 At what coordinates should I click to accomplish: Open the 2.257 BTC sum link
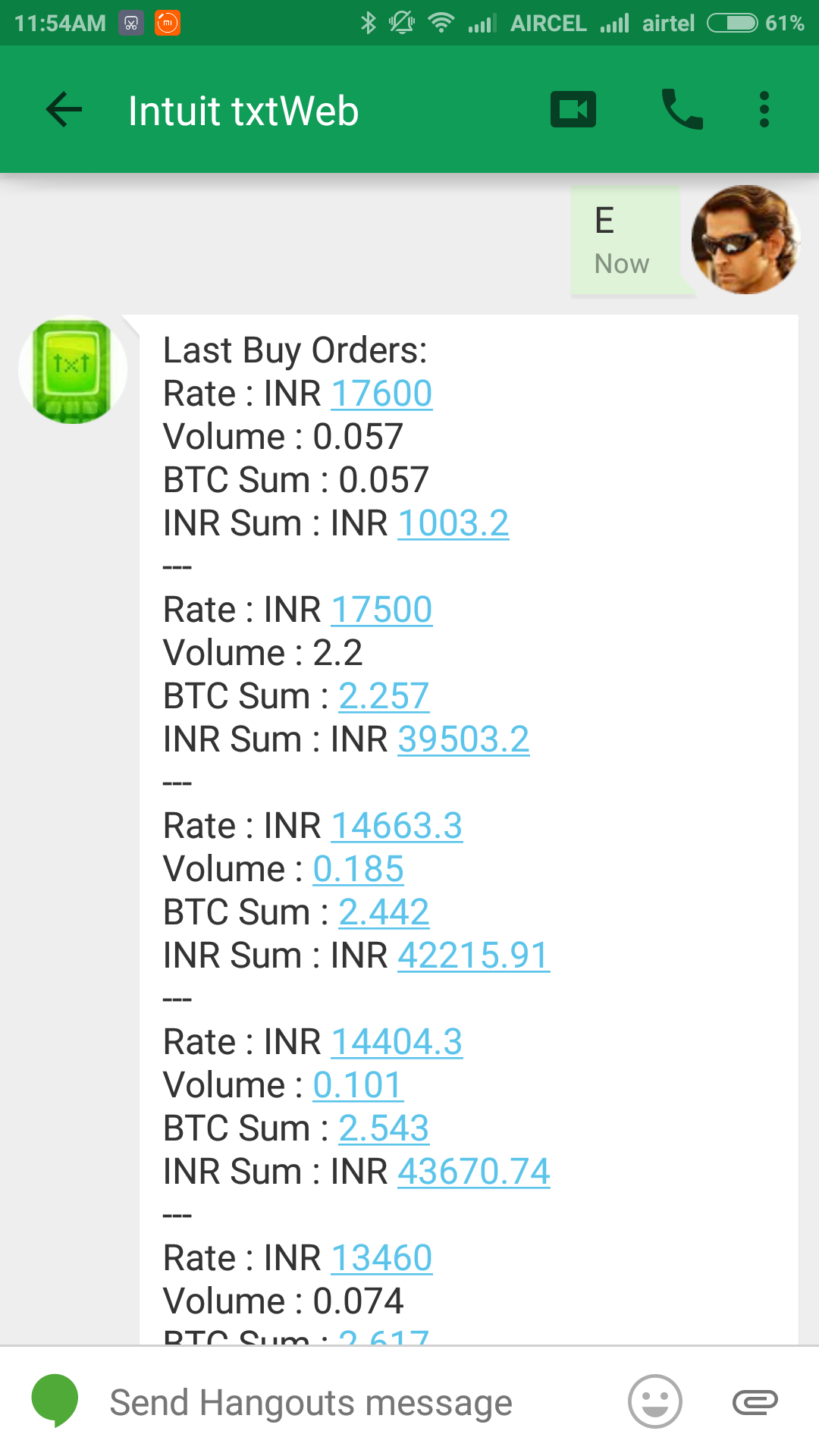384,696
